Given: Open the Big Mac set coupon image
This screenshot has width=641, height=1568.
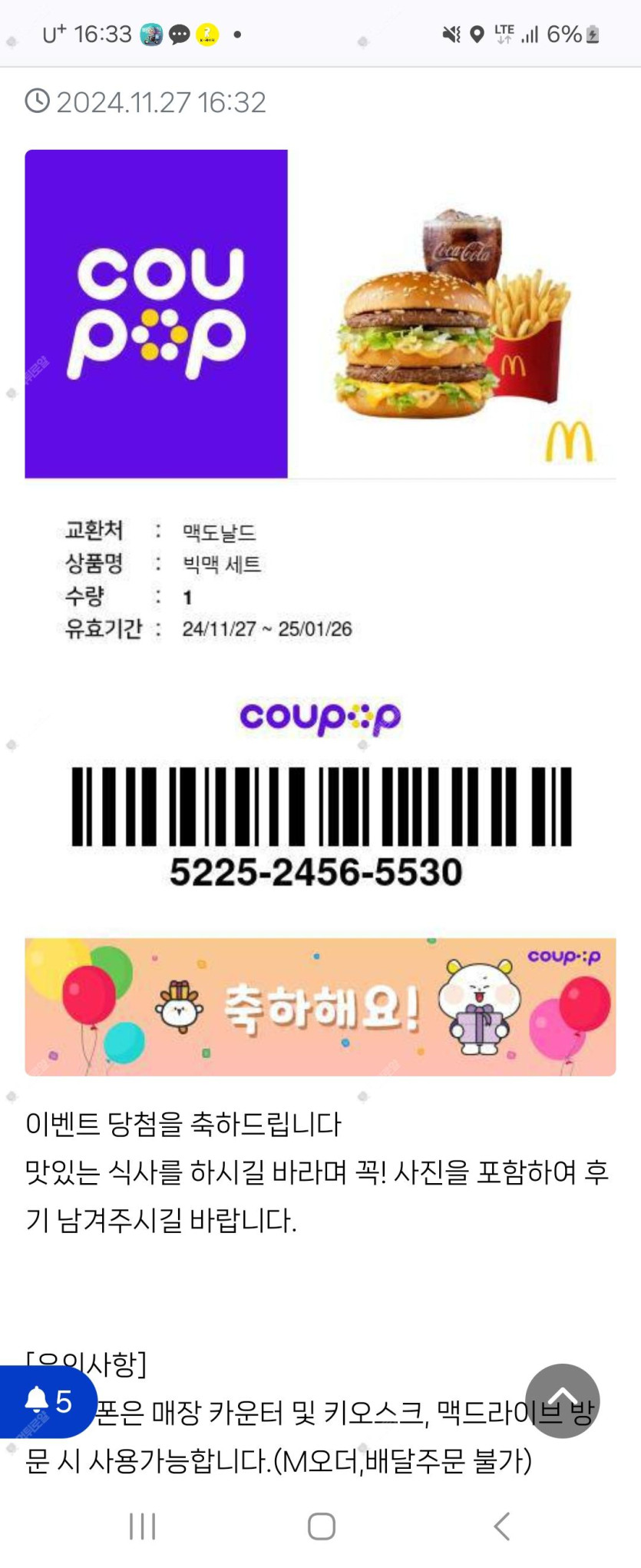Looking at the screenshot, I should click(x=320, y=314).
